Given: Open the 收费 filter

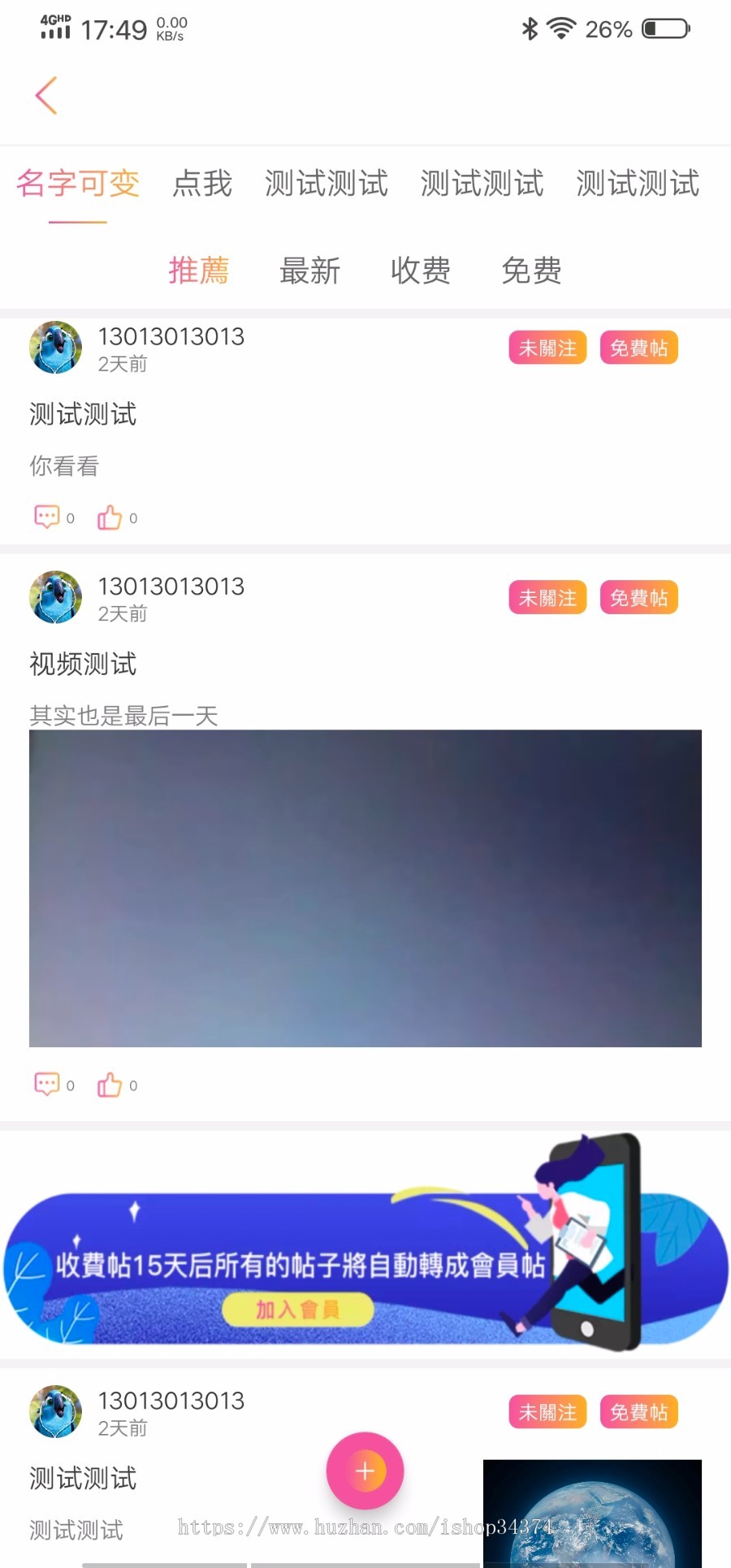Looking at the screenshot, I should click(421, 271).
